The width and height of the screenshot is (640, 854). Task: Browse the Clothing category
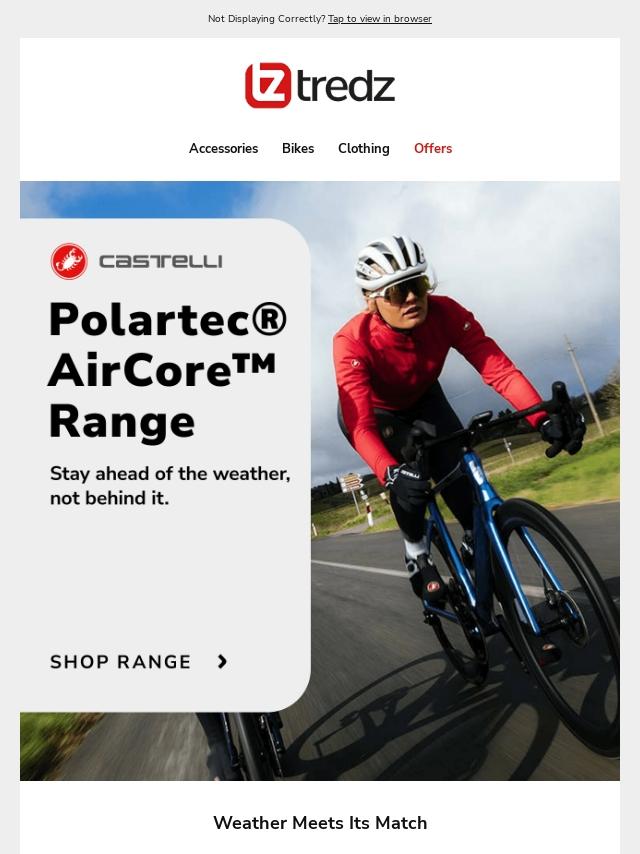363,148
